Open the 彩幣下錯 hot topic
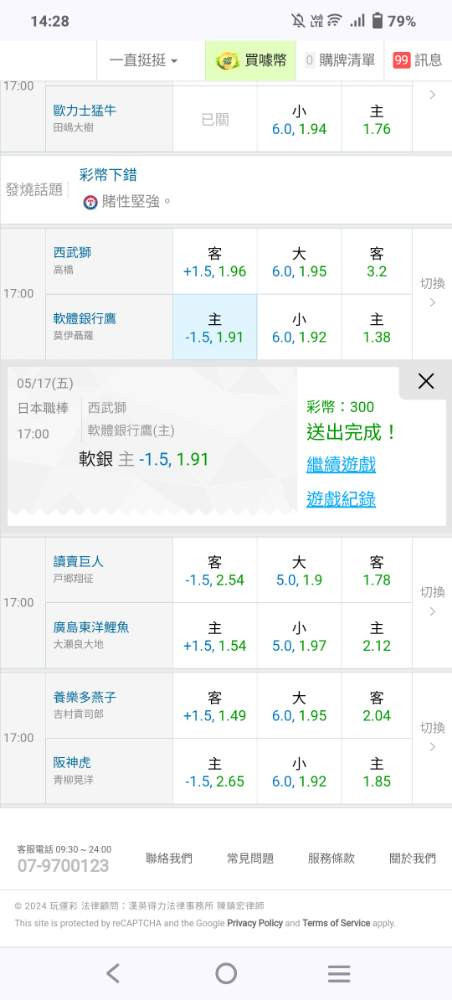The image size is (452, 1000). click(108, 175)
